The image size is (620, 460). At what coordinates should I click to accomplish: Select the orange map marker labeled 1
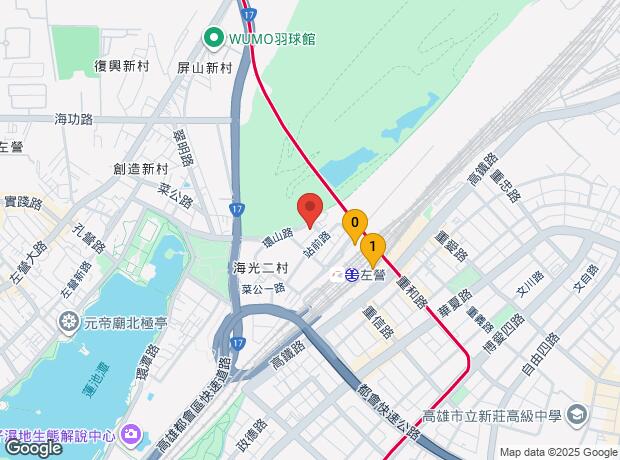tap(372, 247)
